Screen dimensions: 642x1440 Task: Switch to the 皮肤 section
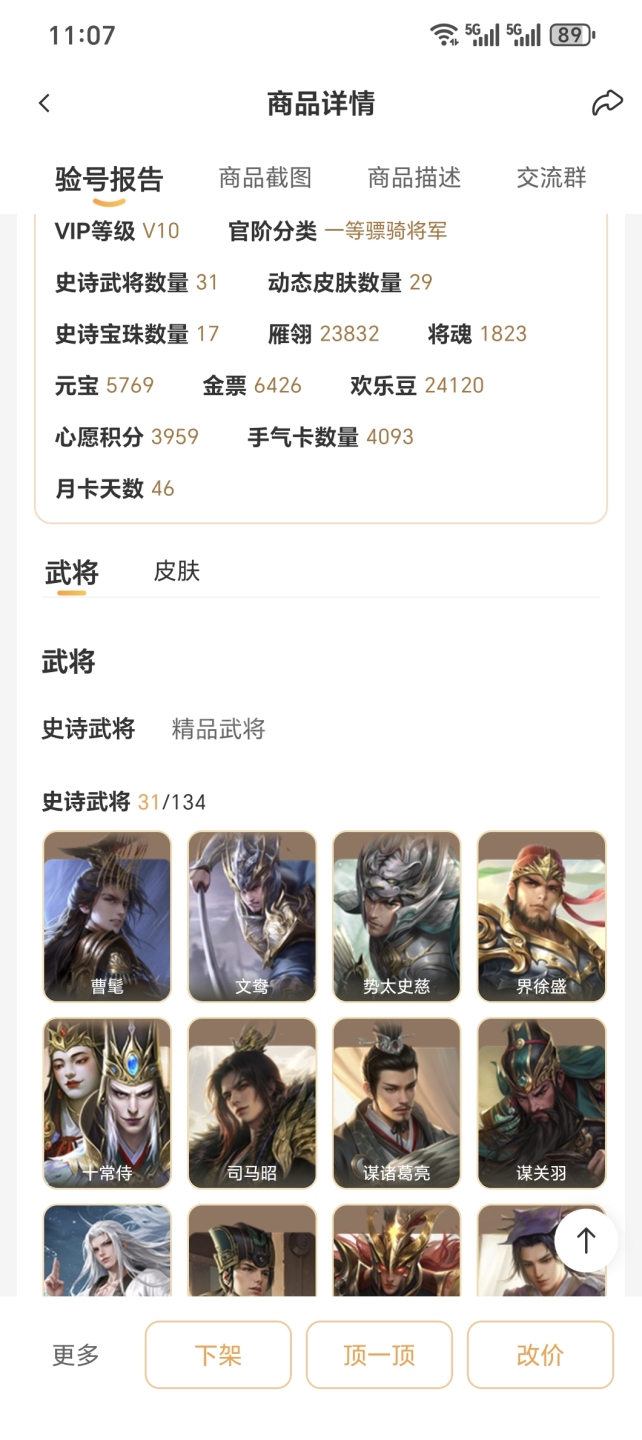(x=177, y=571)
